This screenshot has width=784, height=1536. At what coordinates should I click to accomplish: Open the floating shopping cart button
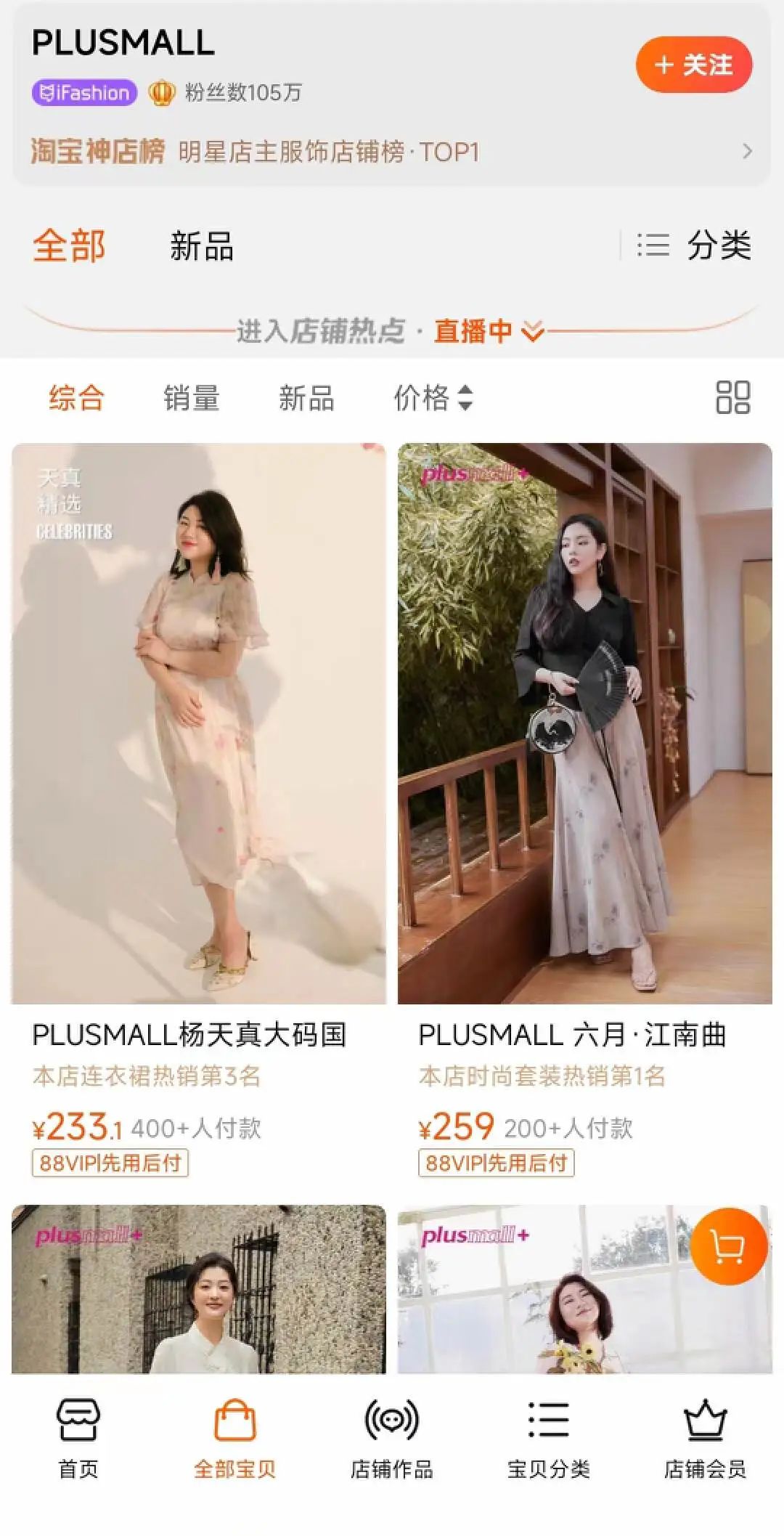click(728, 1247)
